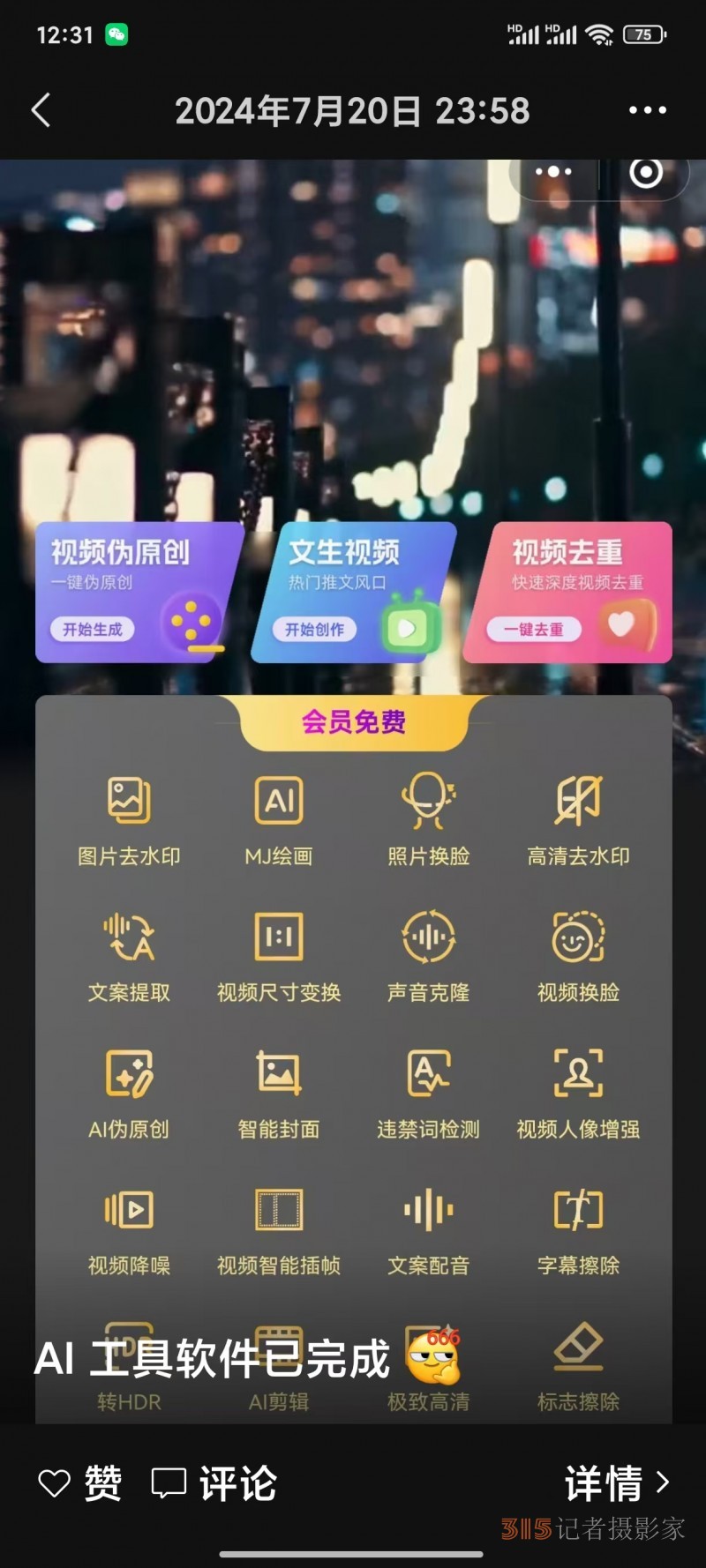Open 评论 to comment
The width and height of the screenshot is (706, 1568).
[214, 1484]
